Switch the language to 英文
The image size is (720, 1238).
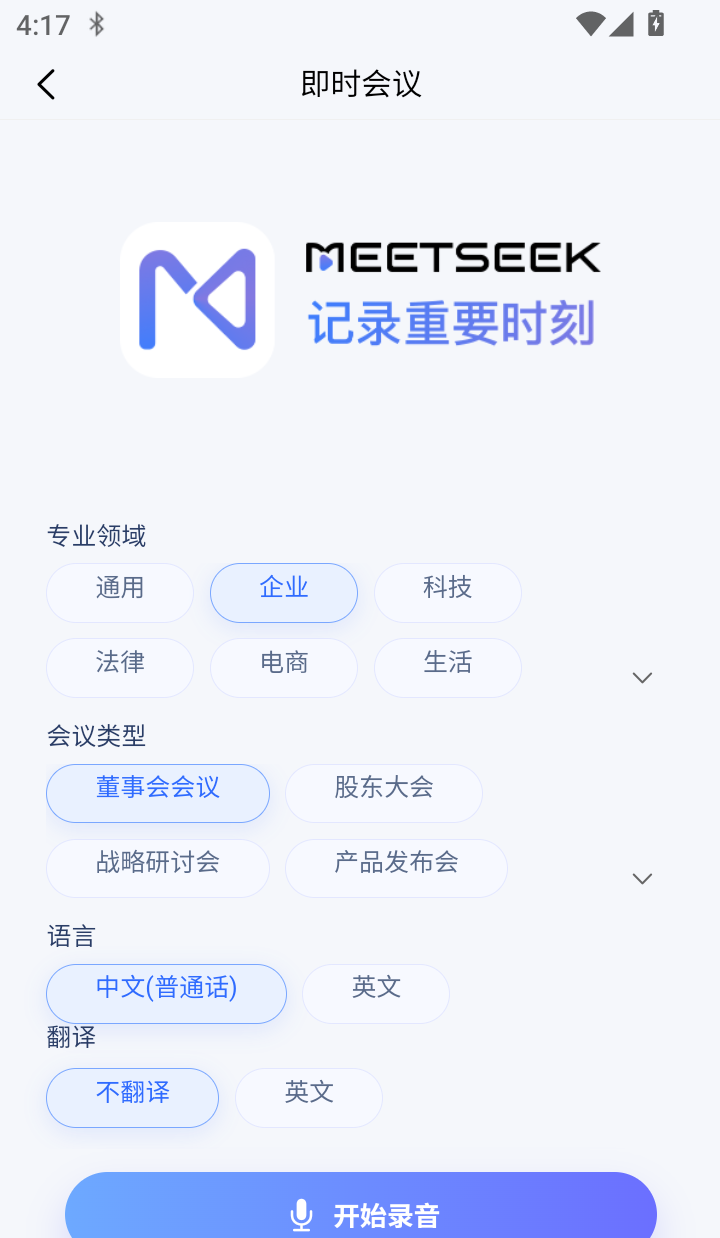tap(375, 993)
